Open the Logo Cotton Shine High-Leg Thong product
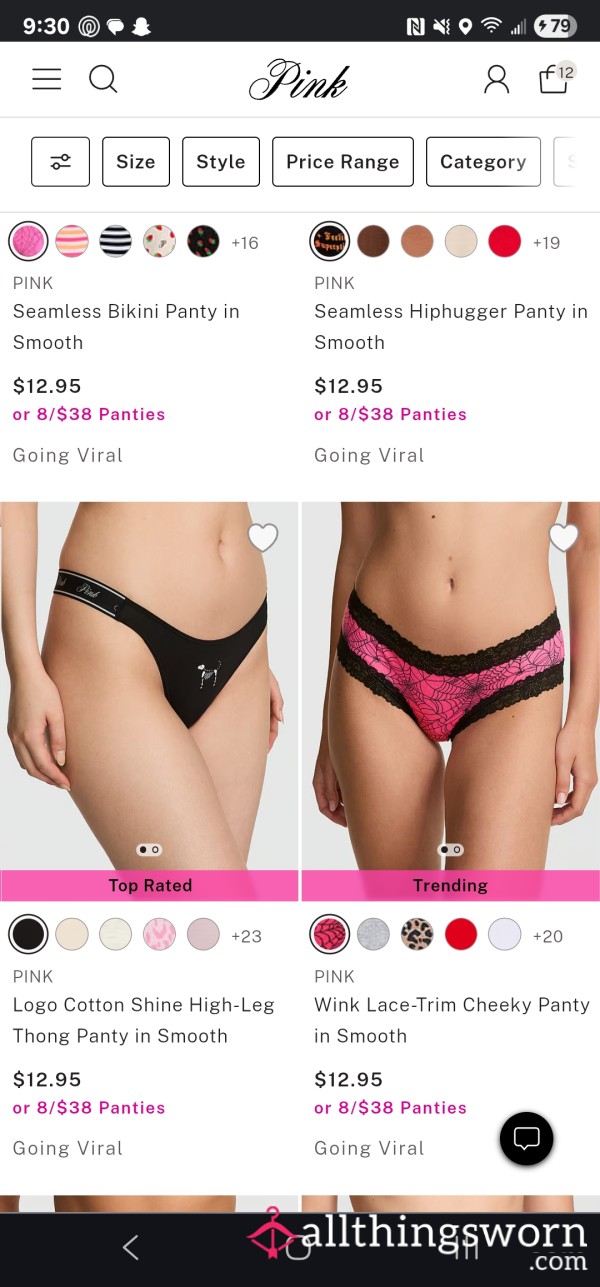 coord(143,1020)
